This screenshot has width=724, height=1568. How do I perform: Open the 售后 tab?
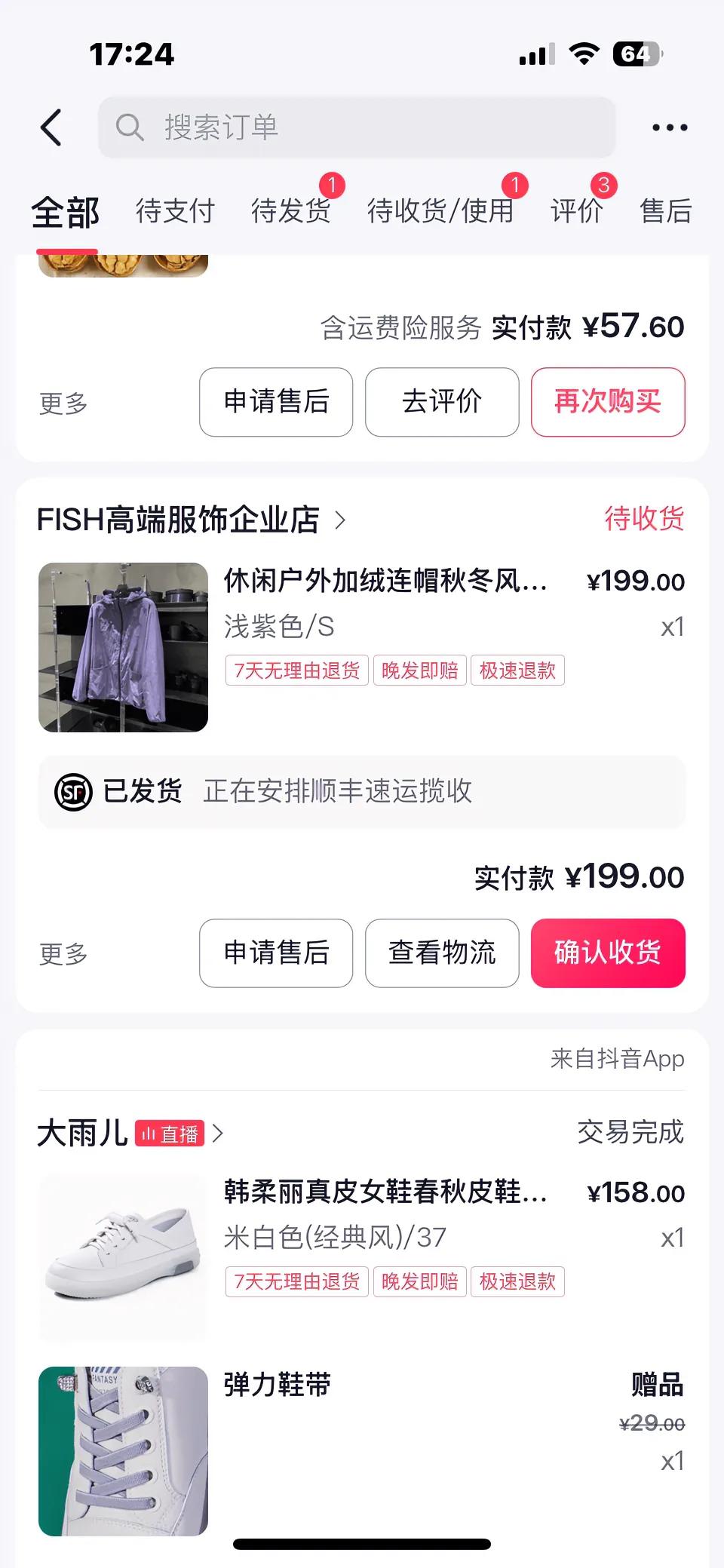tap(666, 211)
